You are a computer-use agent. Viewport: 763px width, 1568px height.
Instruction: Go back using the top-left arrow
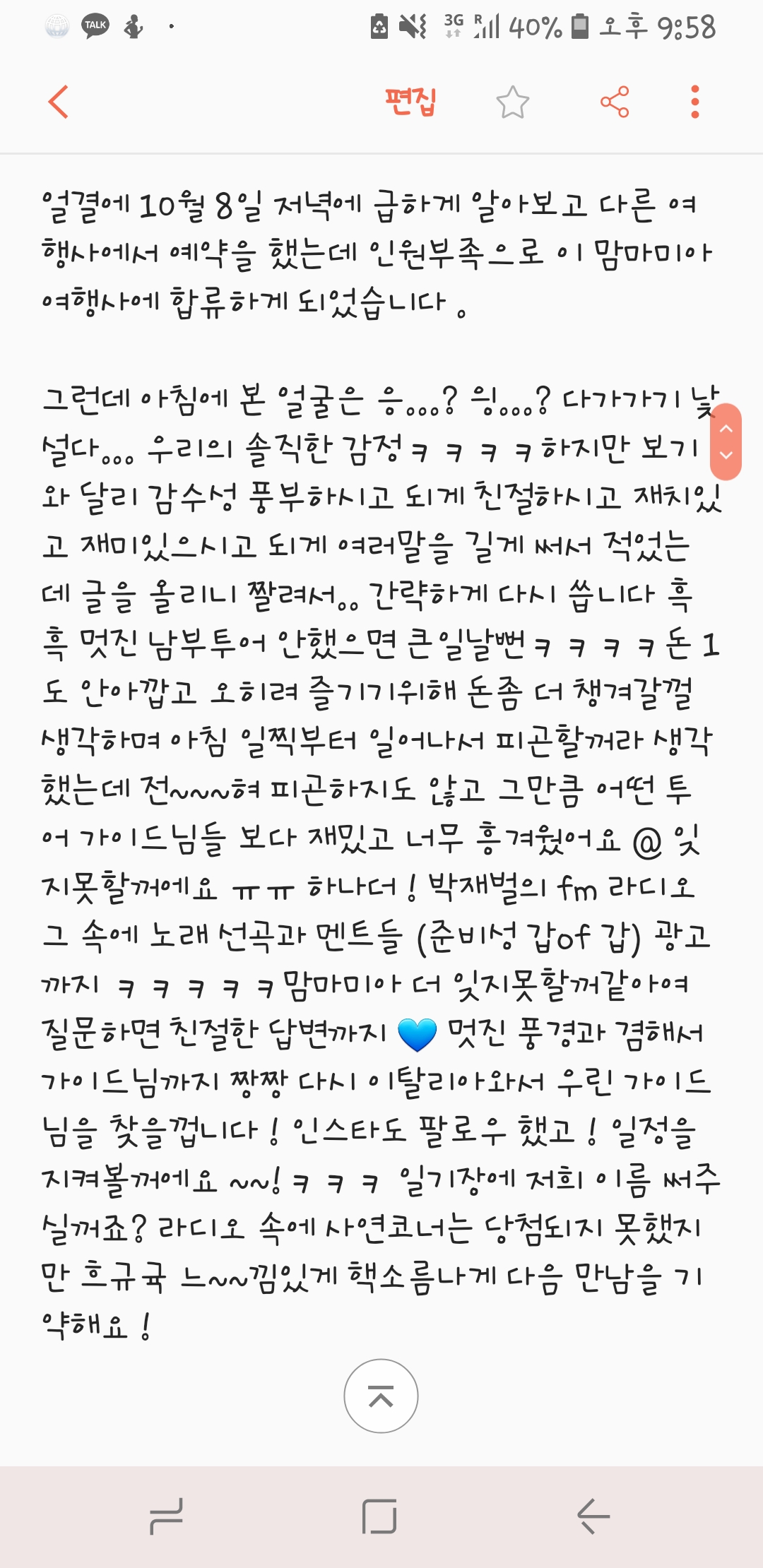(x=59, y=102)
